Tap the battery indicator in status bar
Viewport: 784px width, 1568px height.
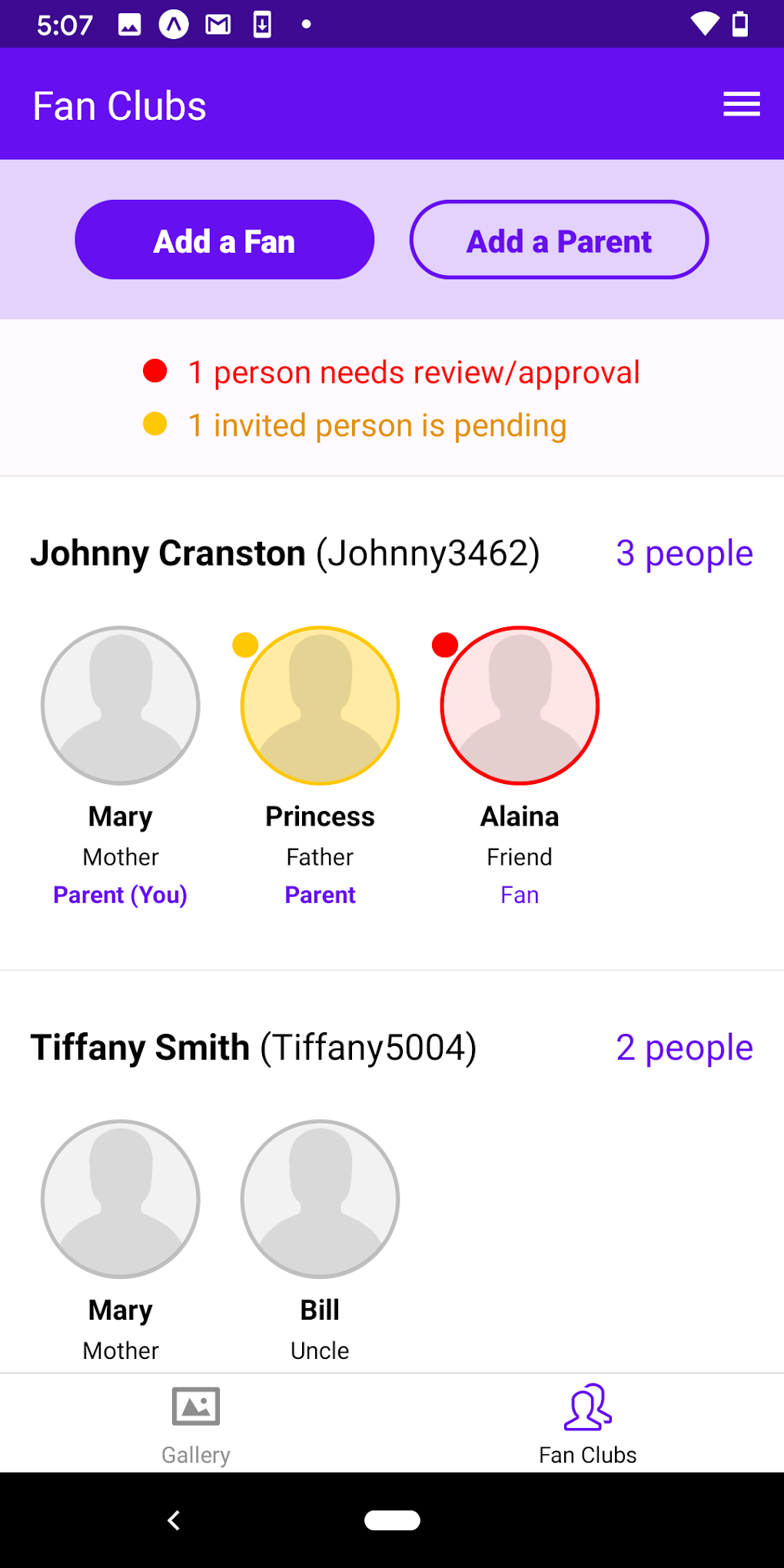point(739,23)
